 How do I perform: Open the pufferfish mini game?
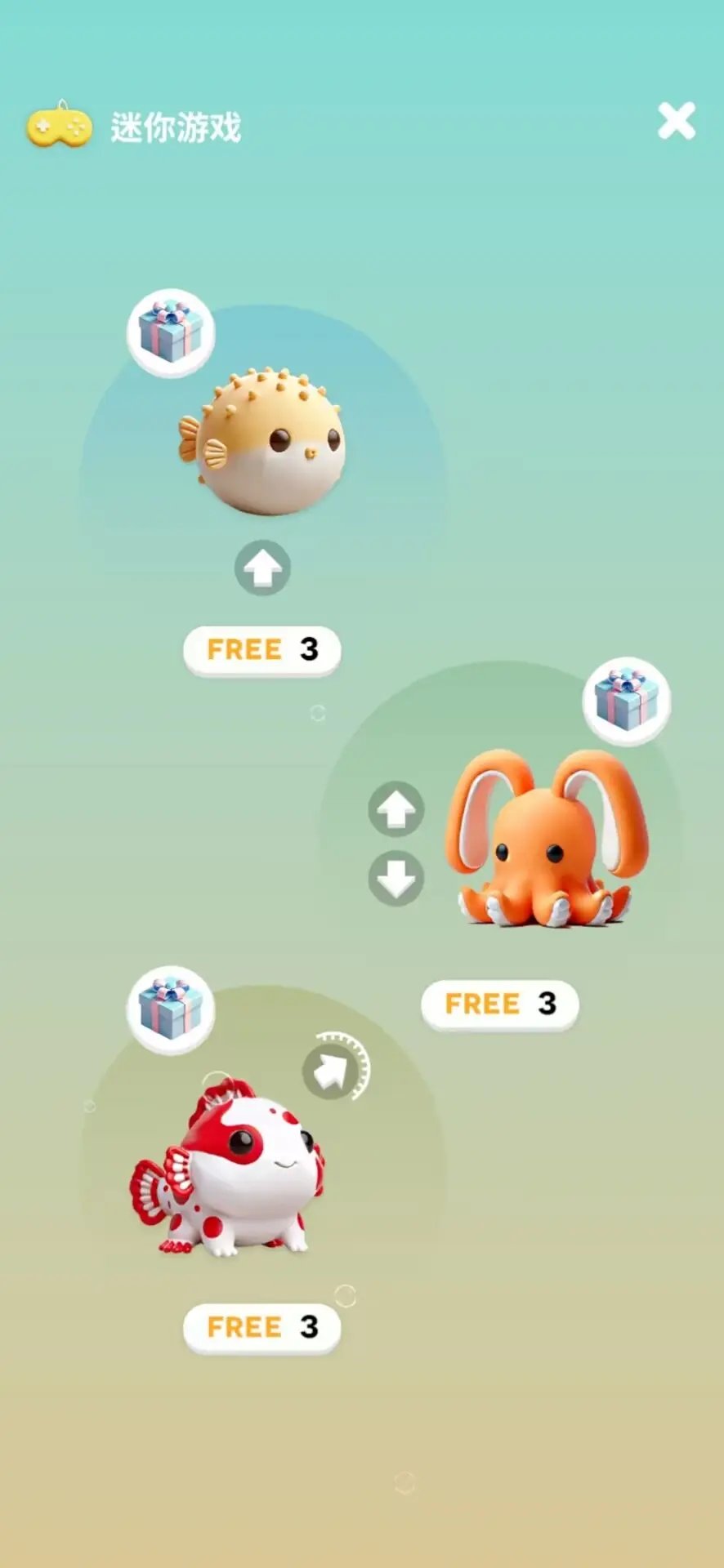(261, 441)
